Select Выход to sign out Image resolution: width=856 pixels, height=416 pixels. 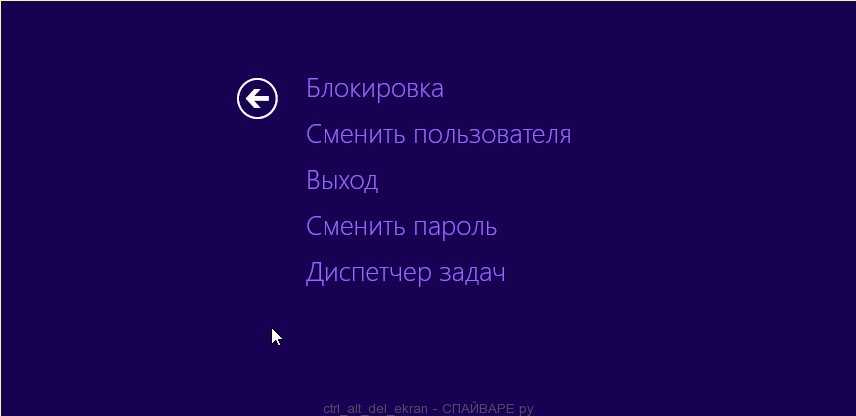(x=342, y=181)
